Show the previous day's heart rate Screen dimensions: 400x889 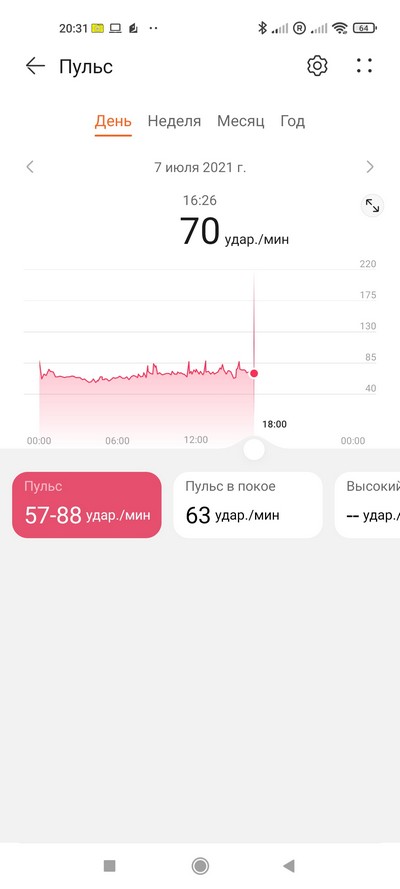(30, 167)
